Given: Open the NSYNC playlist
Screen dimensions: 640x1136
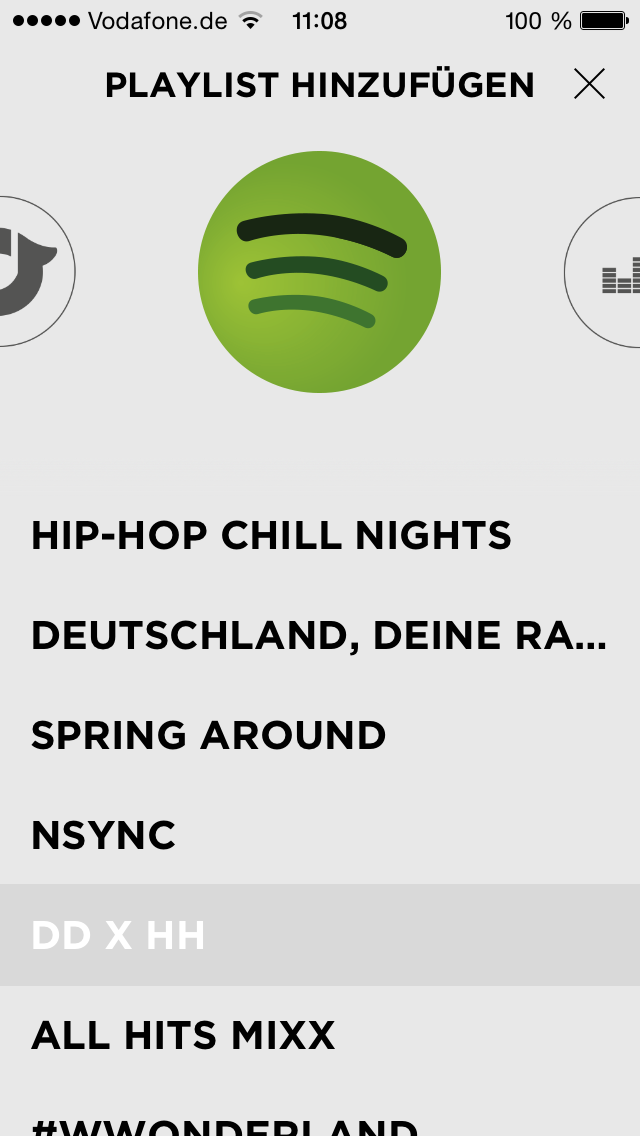Looking at the screenshot, I should [x=320, y=835].
